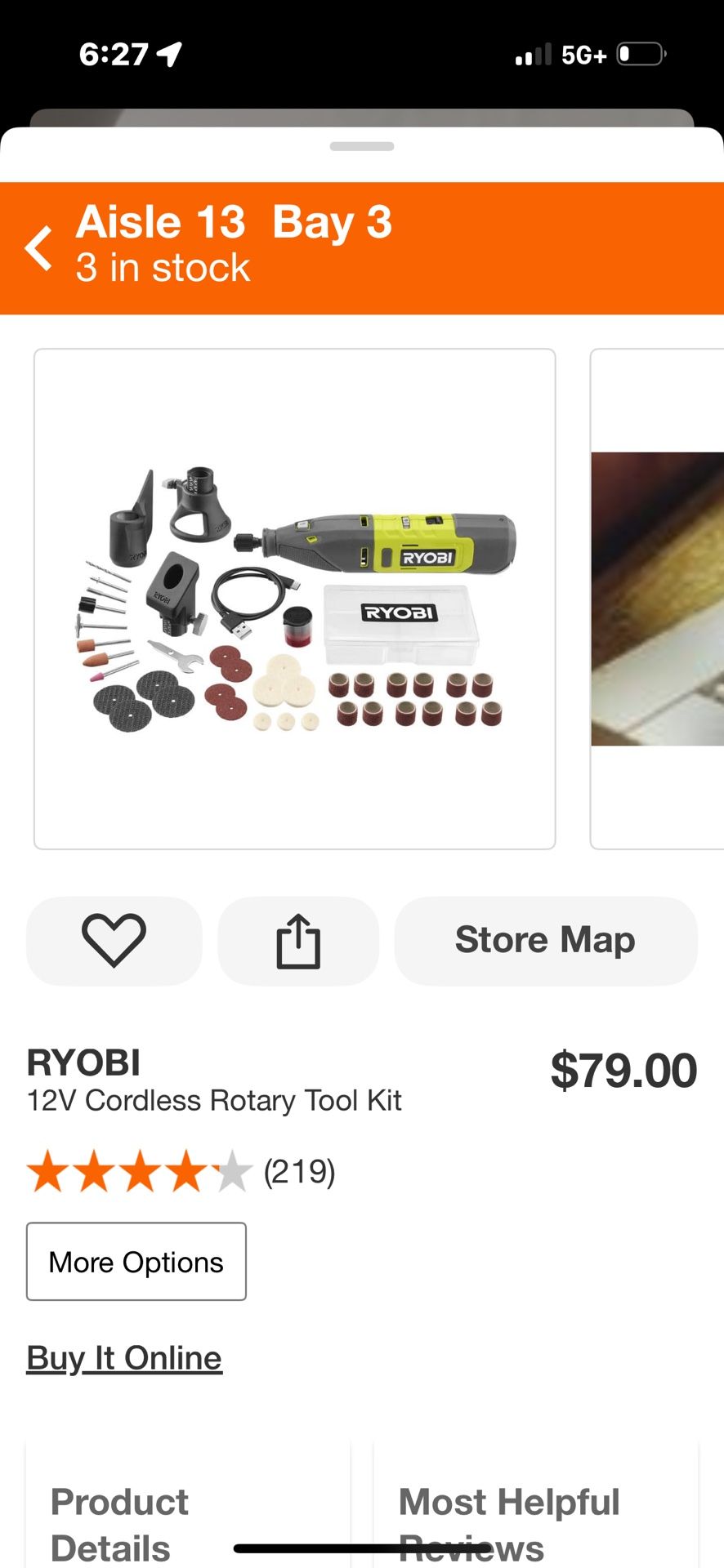Image resolution: width=724 pixels, height=1568 pixels.
Task: Open the RYOBI rotary tool kit image
Action: pyautogui.click(x=295, y=599)
